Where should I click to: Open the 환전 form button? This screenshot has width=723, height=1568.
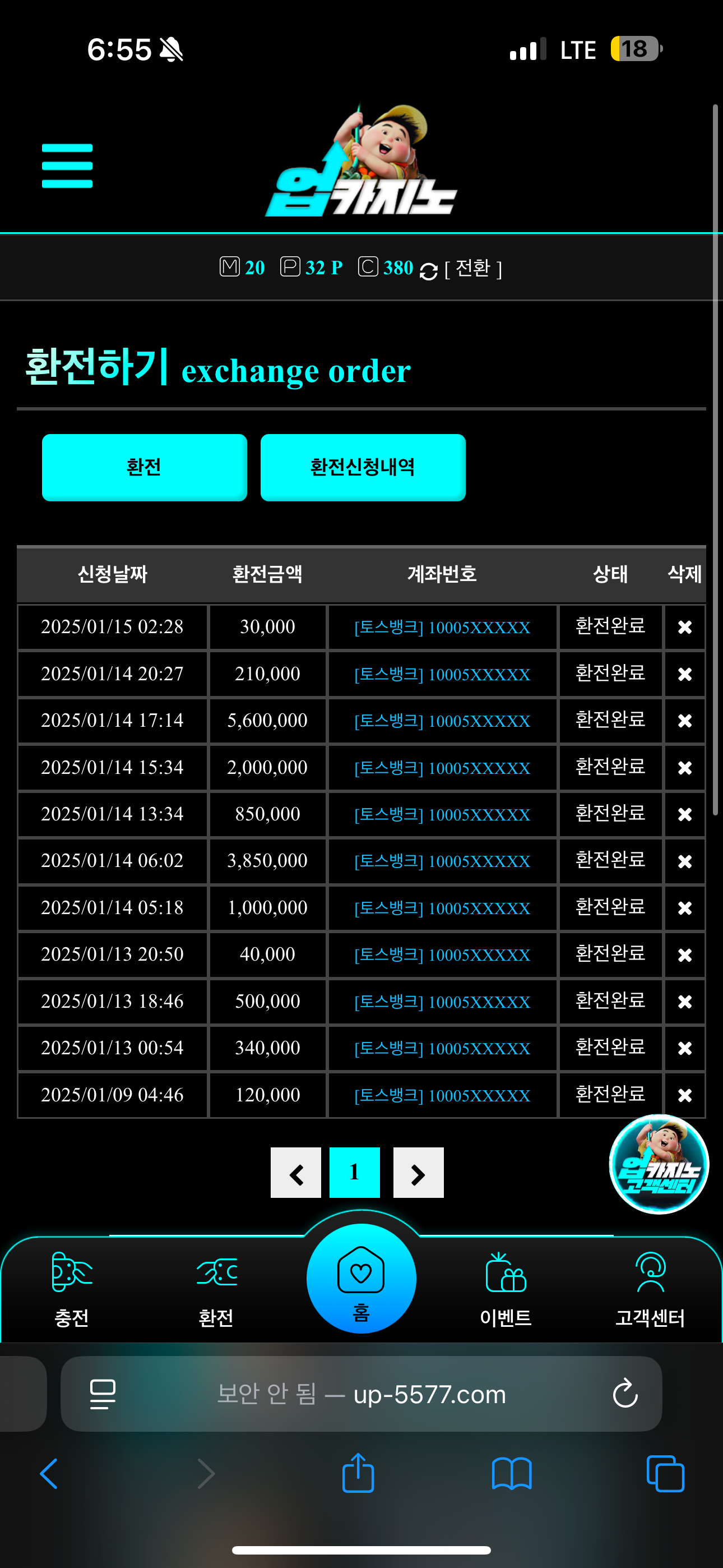pyautogui.click(x=144, y=468)
